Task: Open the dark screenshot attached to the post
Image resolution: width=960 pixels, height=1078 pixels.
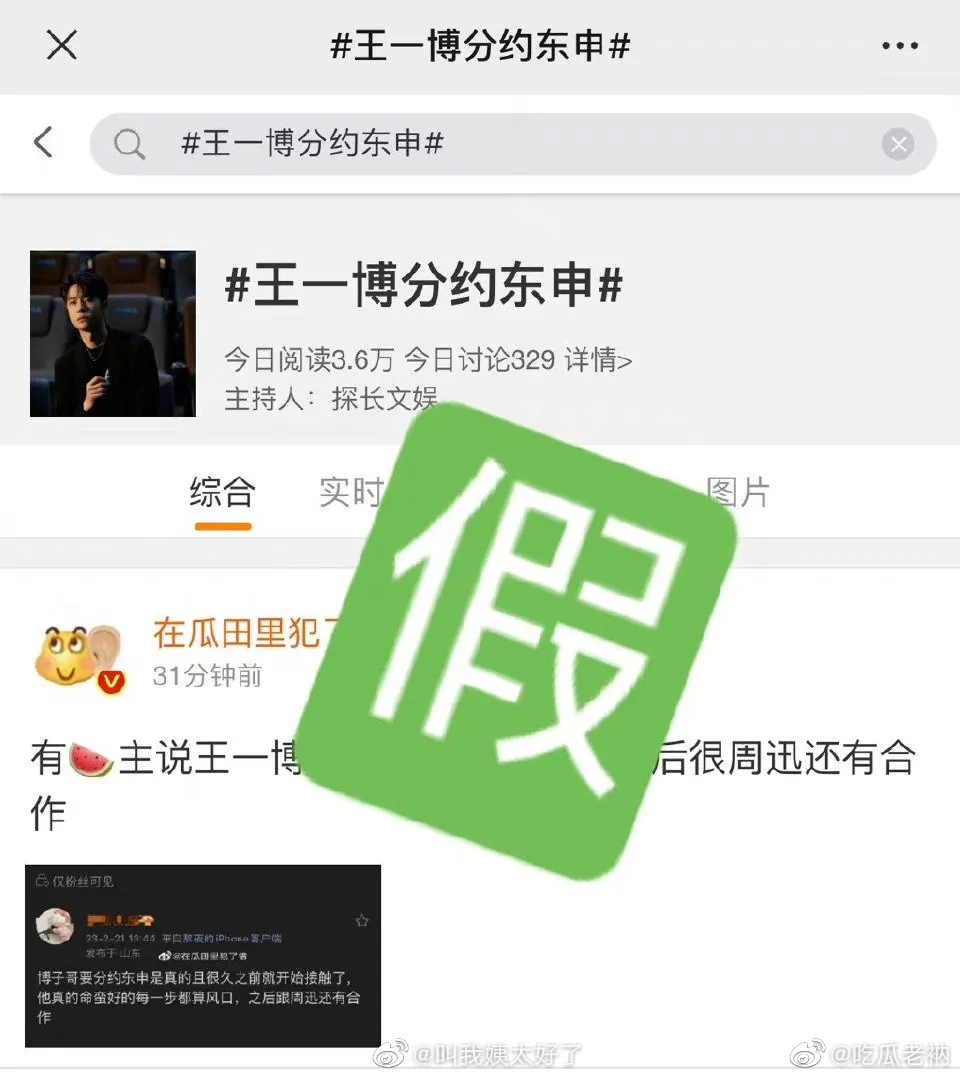Action: point(203,955)
